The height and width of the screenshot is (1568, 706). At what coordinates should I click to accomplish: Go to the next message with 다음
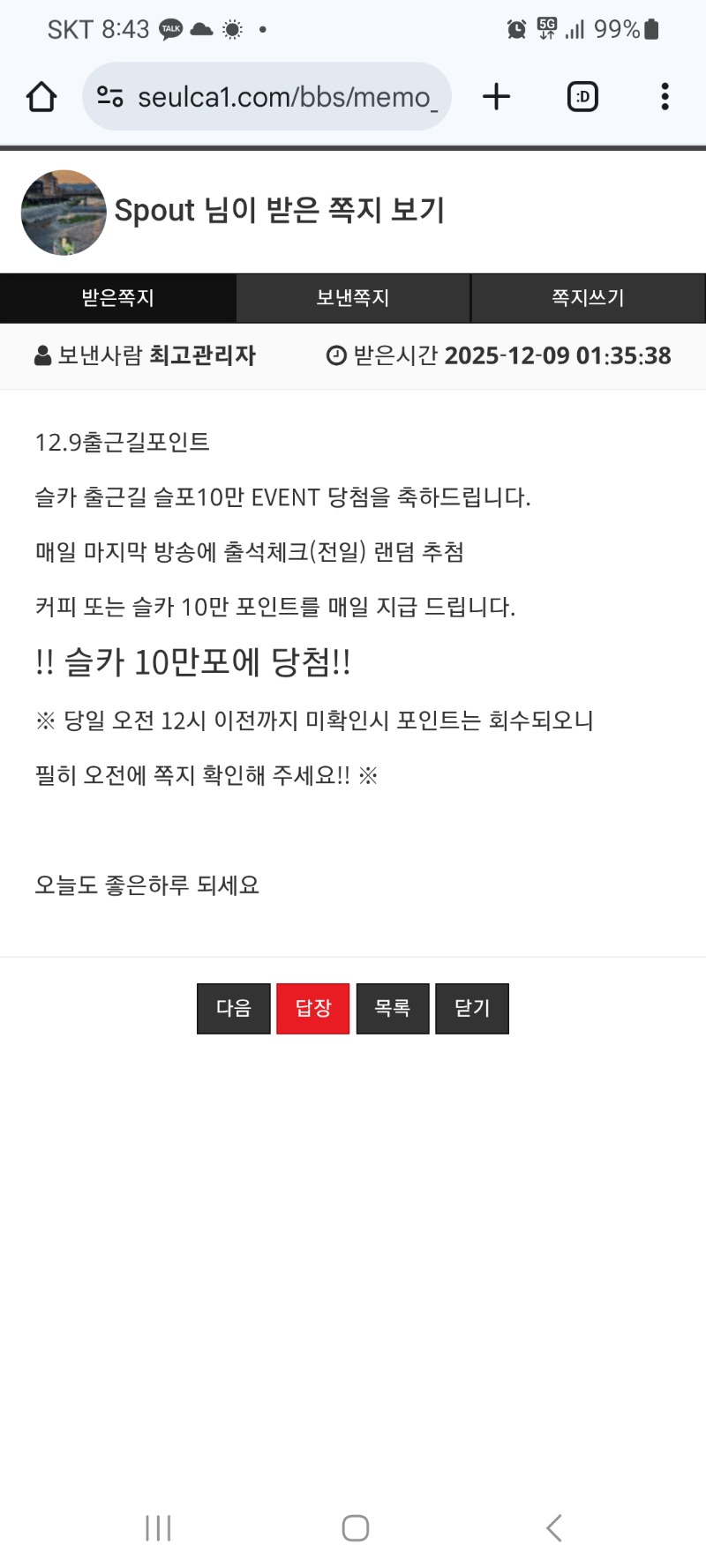(x=234, y=1008)
